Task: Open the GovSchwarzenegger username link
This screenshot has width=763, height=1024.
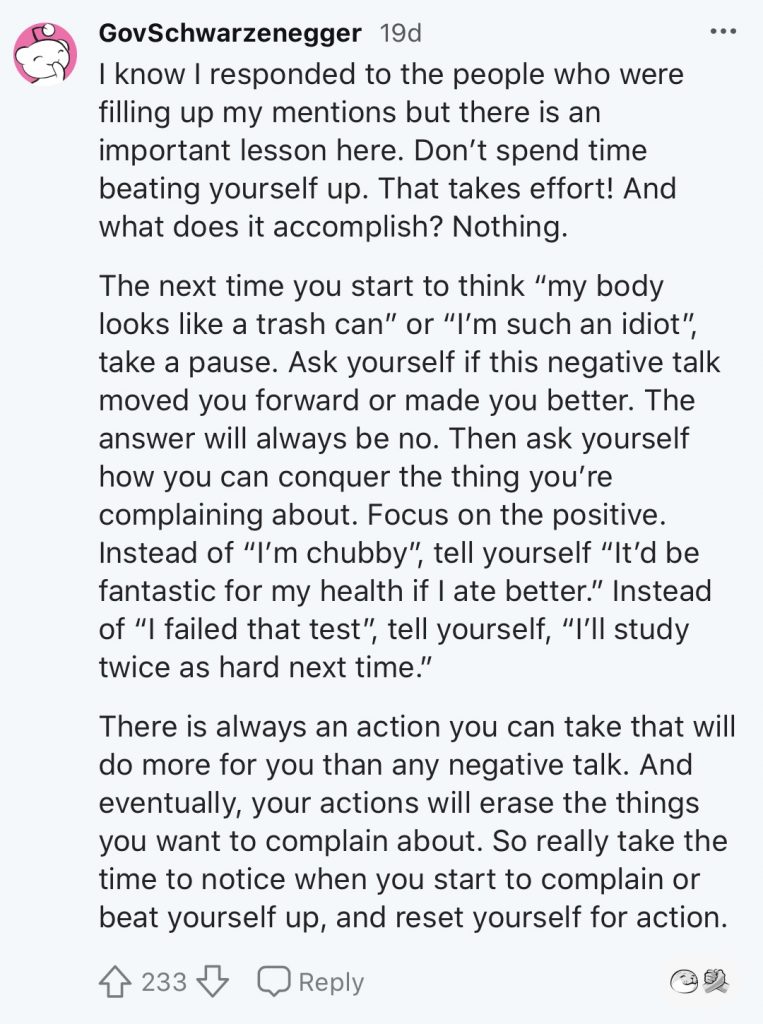Action: (x=230, y=33)
